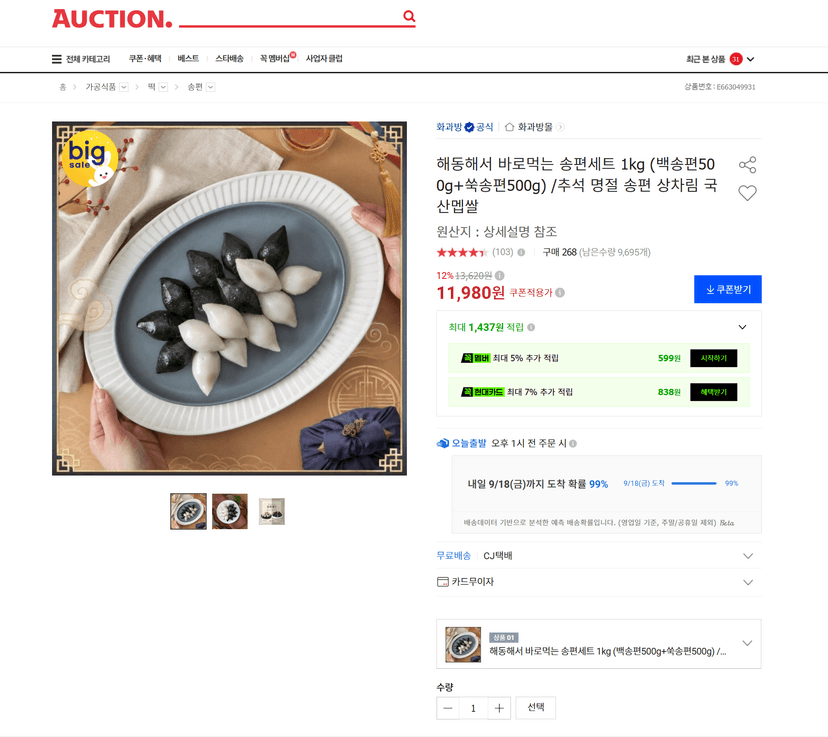
Task: Open the 스타배송 tab
Action: pos(229,58)
